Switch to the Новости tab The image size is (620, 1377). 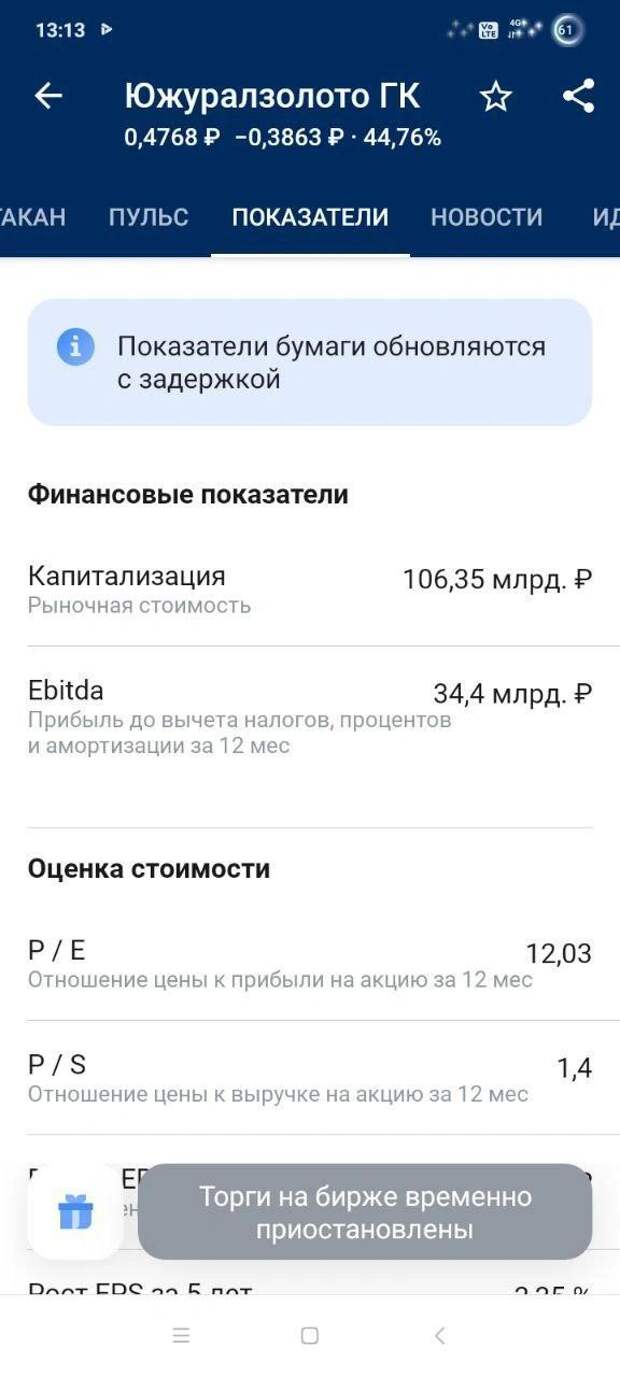(487, 217)
